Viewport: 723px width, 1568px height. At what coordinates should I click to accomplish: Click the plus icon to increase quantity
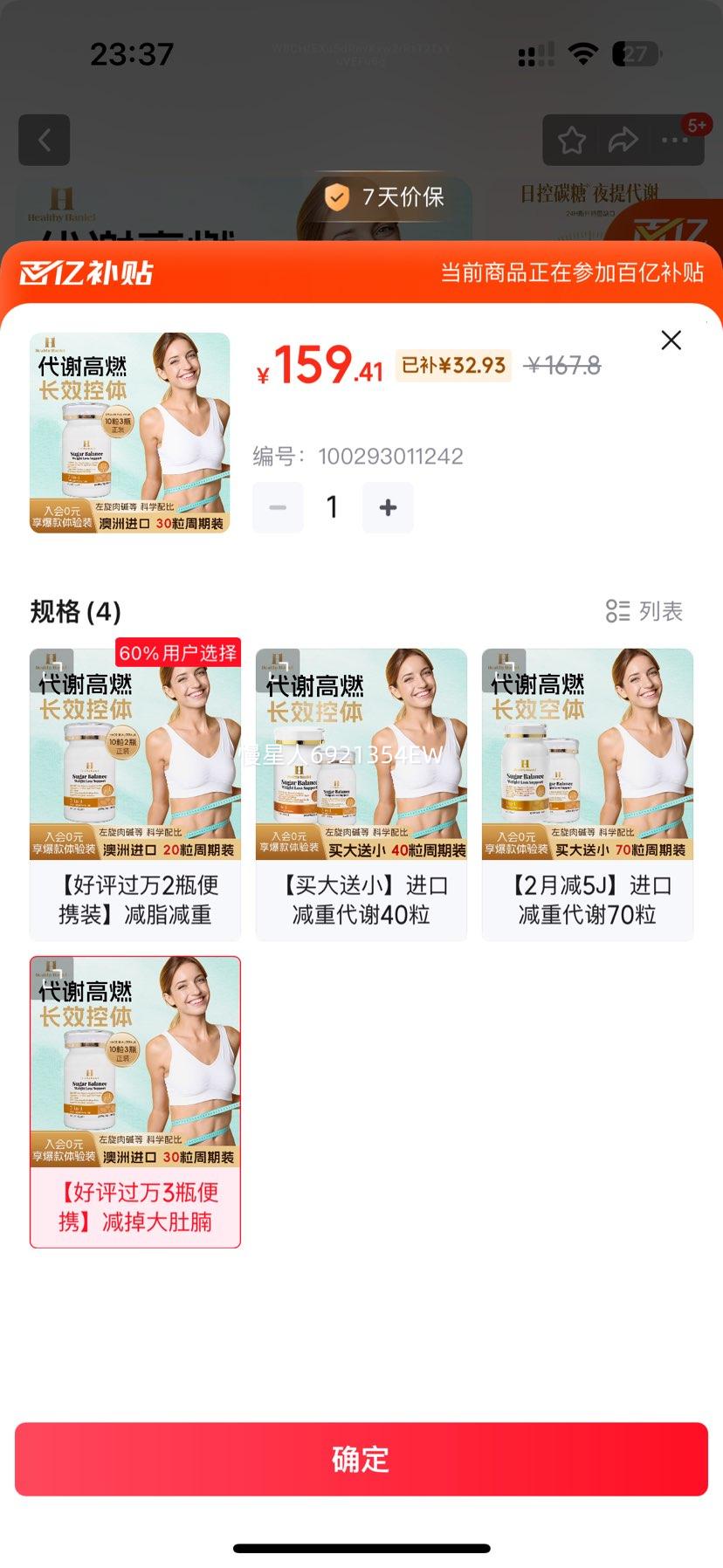click(x=388, y=507)
